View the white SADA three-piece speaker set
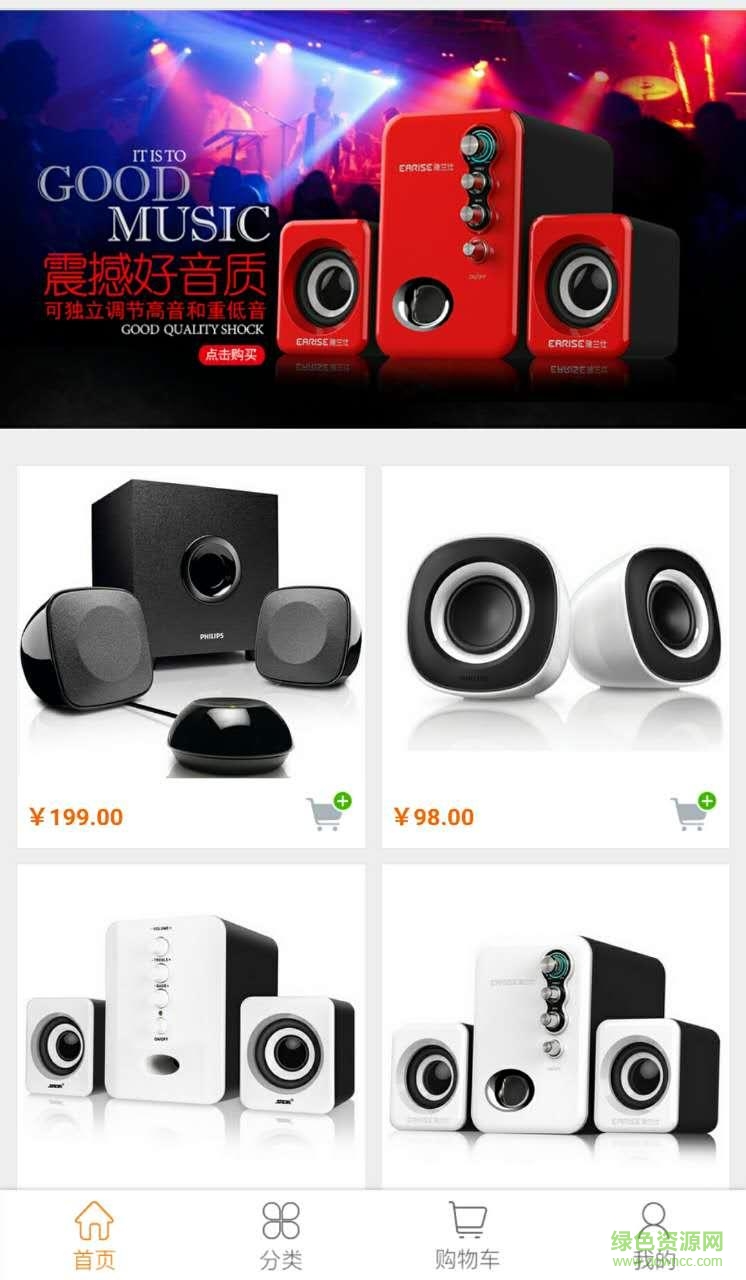The width and height of the screenshot is (746, 1280). tap(191, 1025)
